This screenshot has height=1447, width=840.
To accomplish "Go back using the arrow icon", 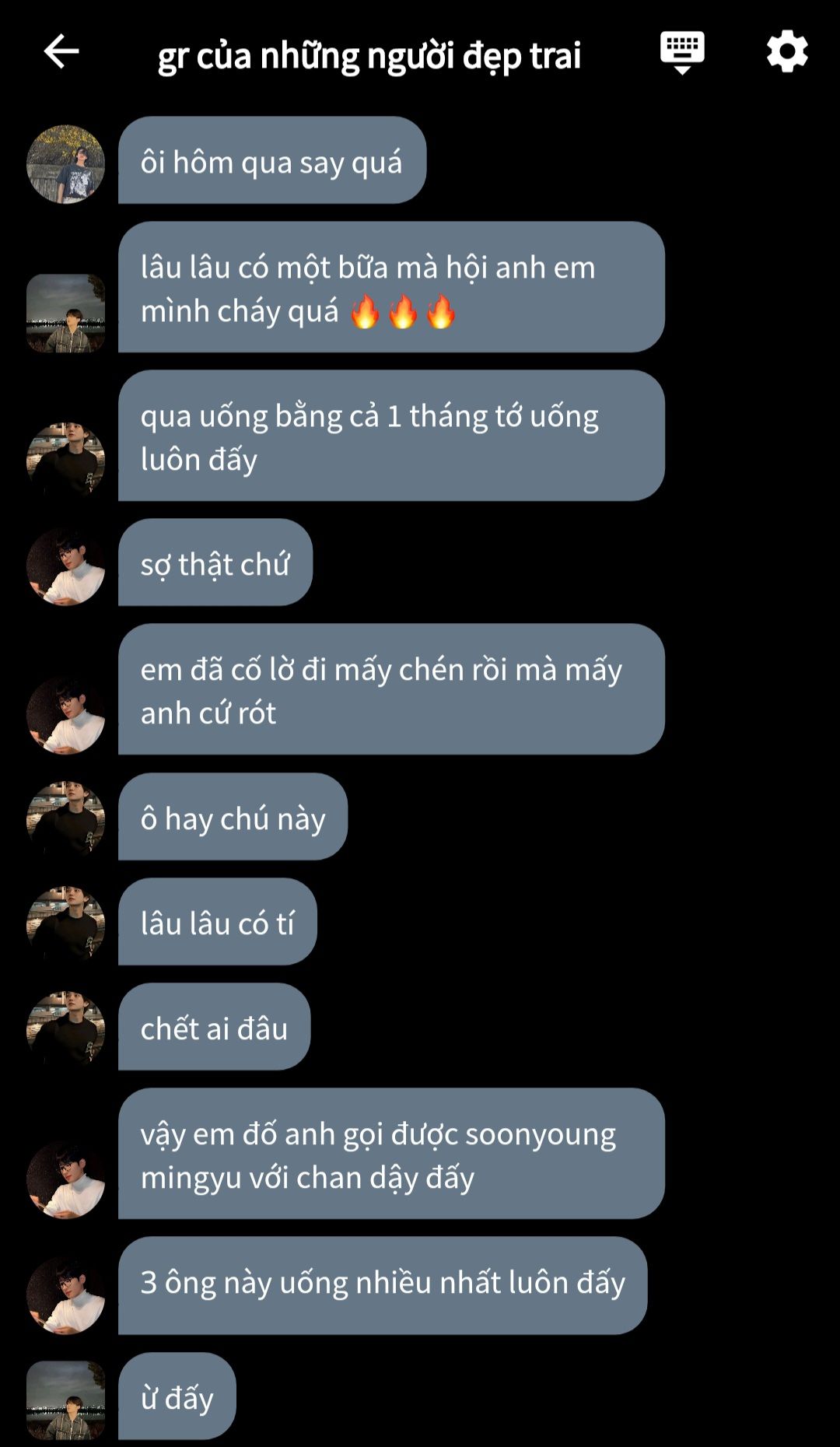I will pyautogui.click(x=61, y=52).
